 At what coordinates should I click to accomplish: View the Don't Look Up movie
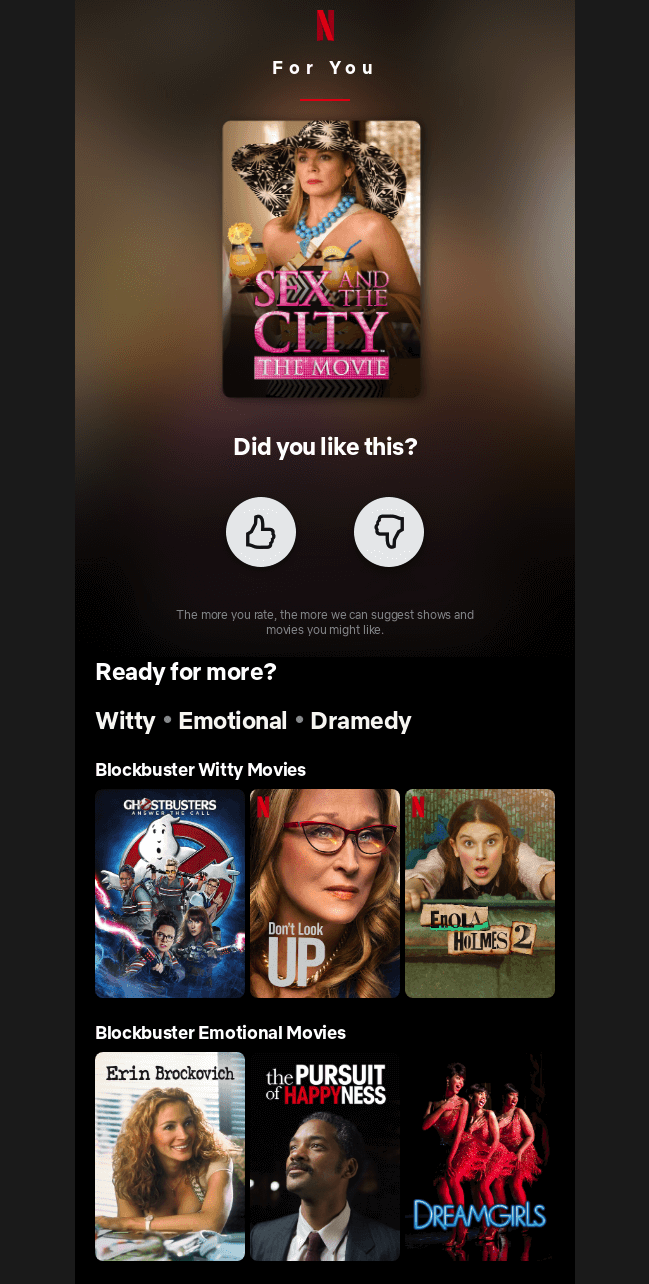coord(325,893)
